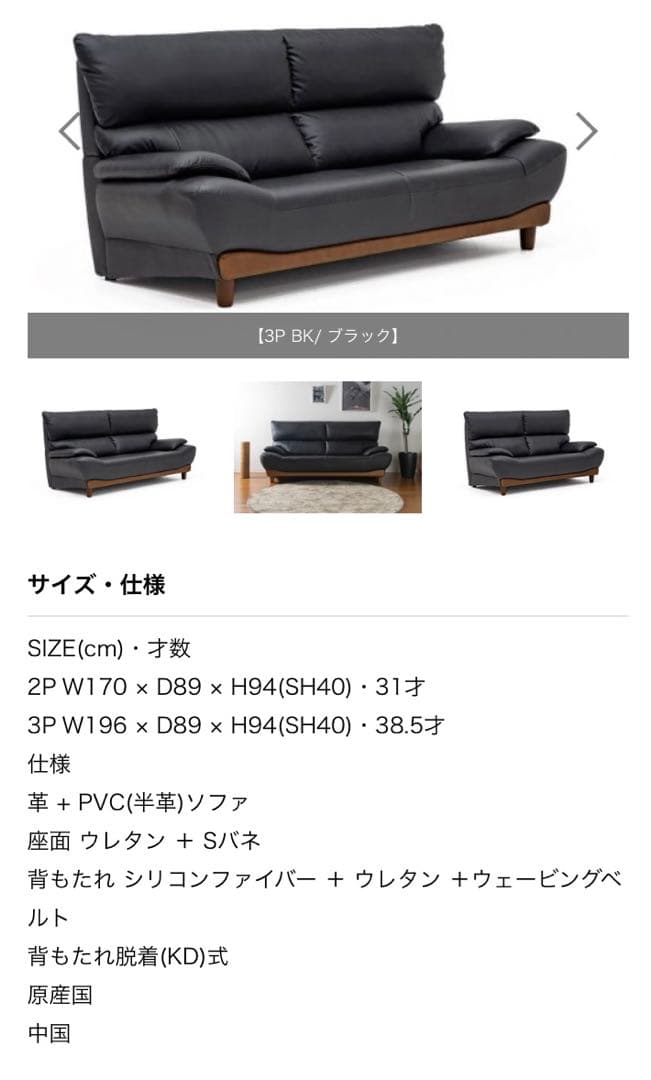Open the room-scene thumbnail with rug and plant
The width and height of the screenshot is (652, 1080).
(x=327, y=447)
